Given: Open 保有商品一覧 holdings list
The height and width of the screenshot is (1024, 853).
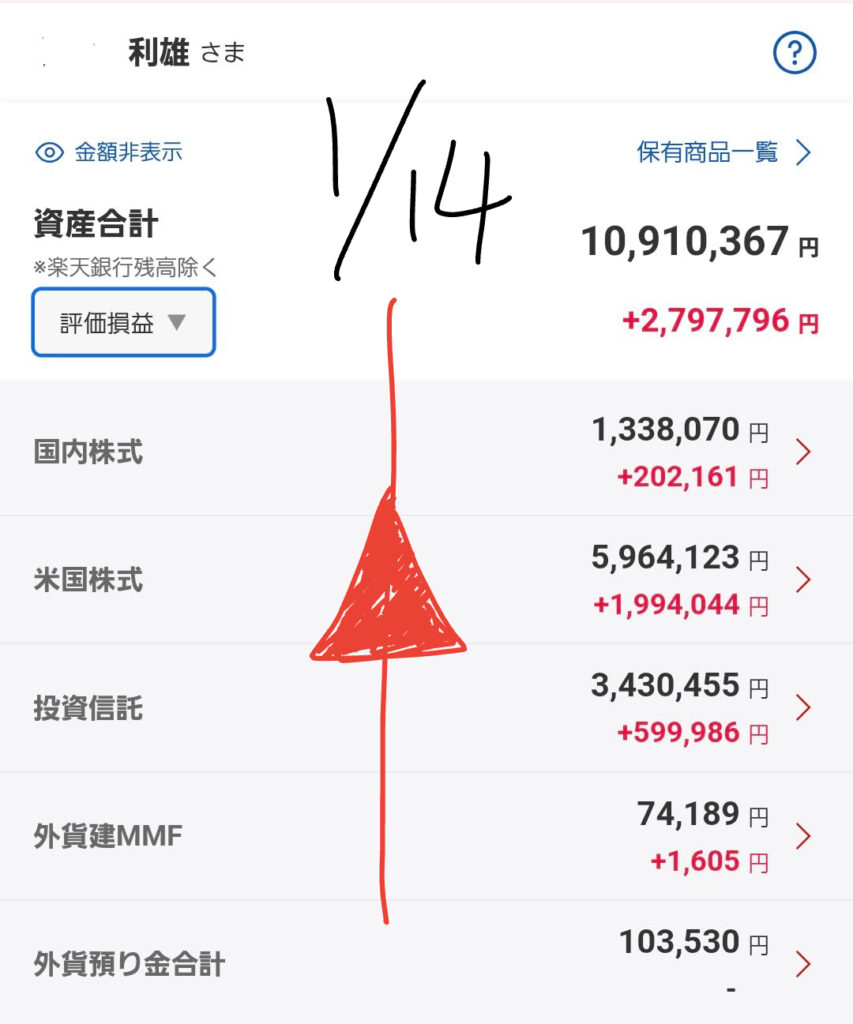Looking at the screenshot, I should (x=723, y=152).
